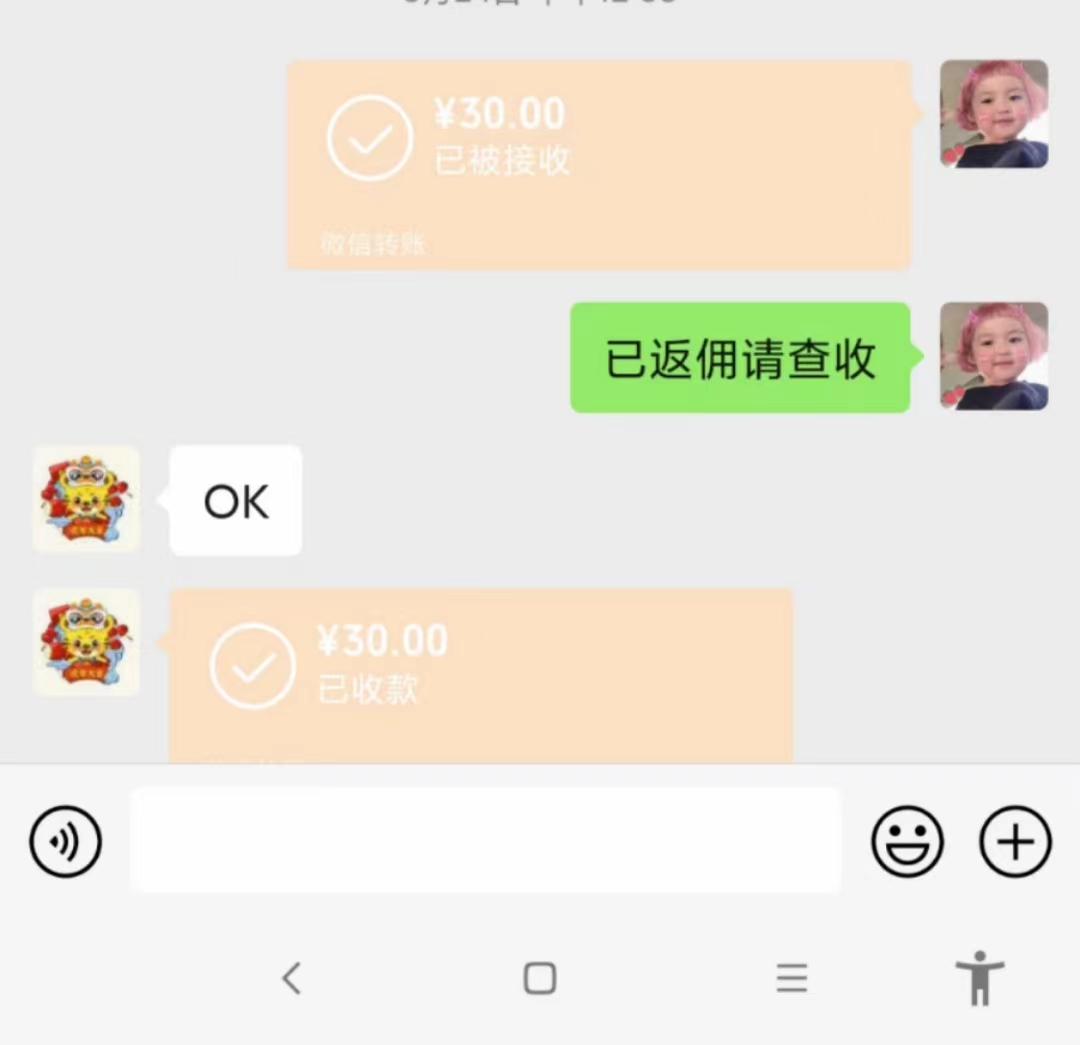
Task: Focus the message text field
Action: [485, 840]
